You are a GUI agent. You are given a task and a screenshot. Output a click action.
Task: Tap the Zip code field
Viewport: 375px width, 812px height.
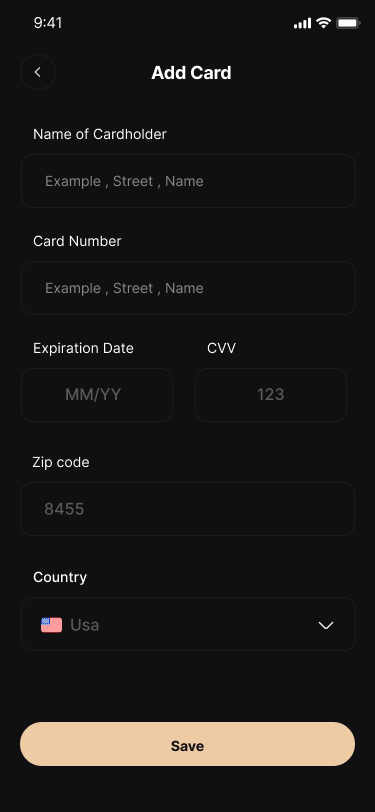188,509
